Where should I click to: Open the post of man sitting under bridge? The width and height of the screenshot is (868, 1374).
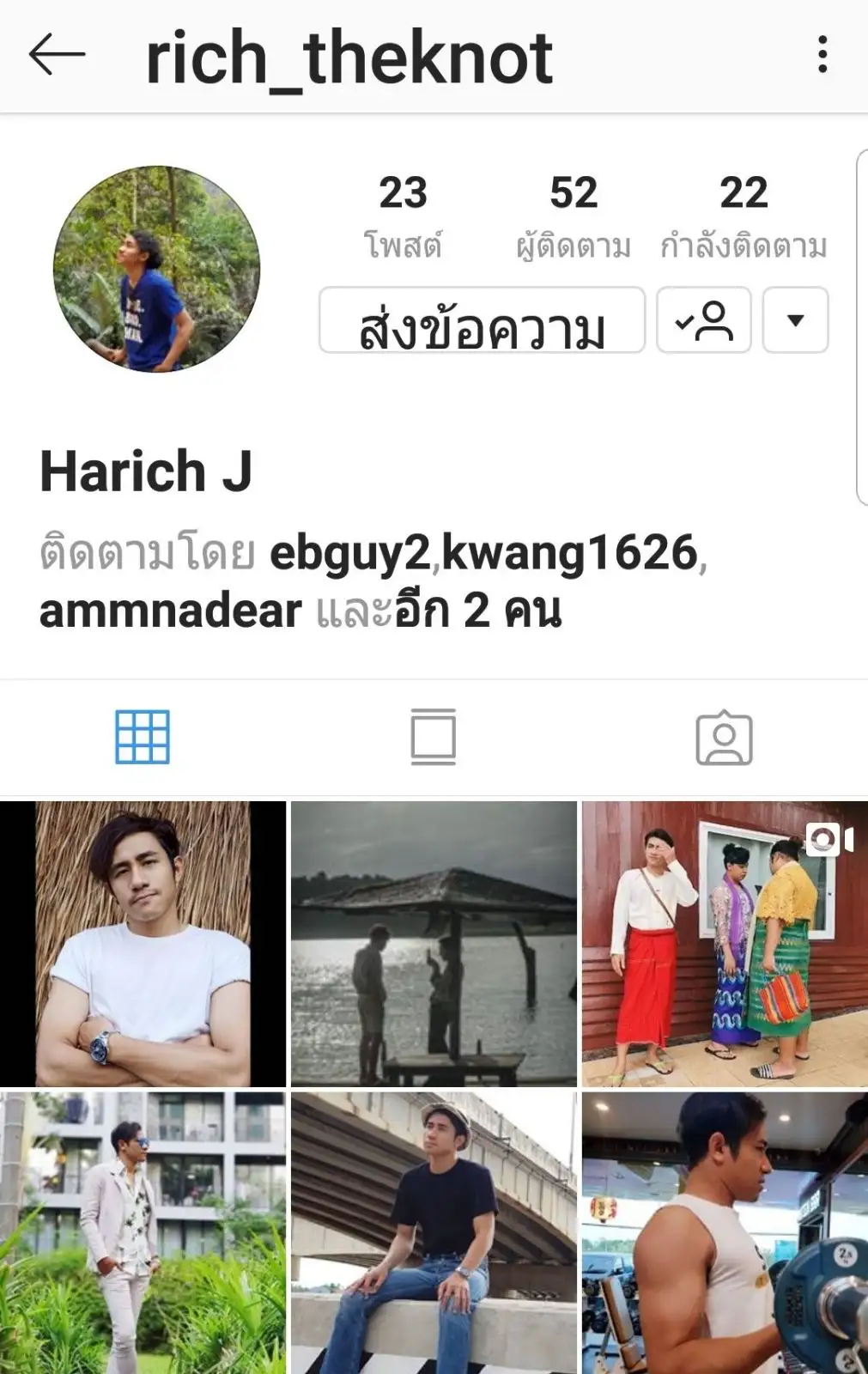tap(434, 1232)
